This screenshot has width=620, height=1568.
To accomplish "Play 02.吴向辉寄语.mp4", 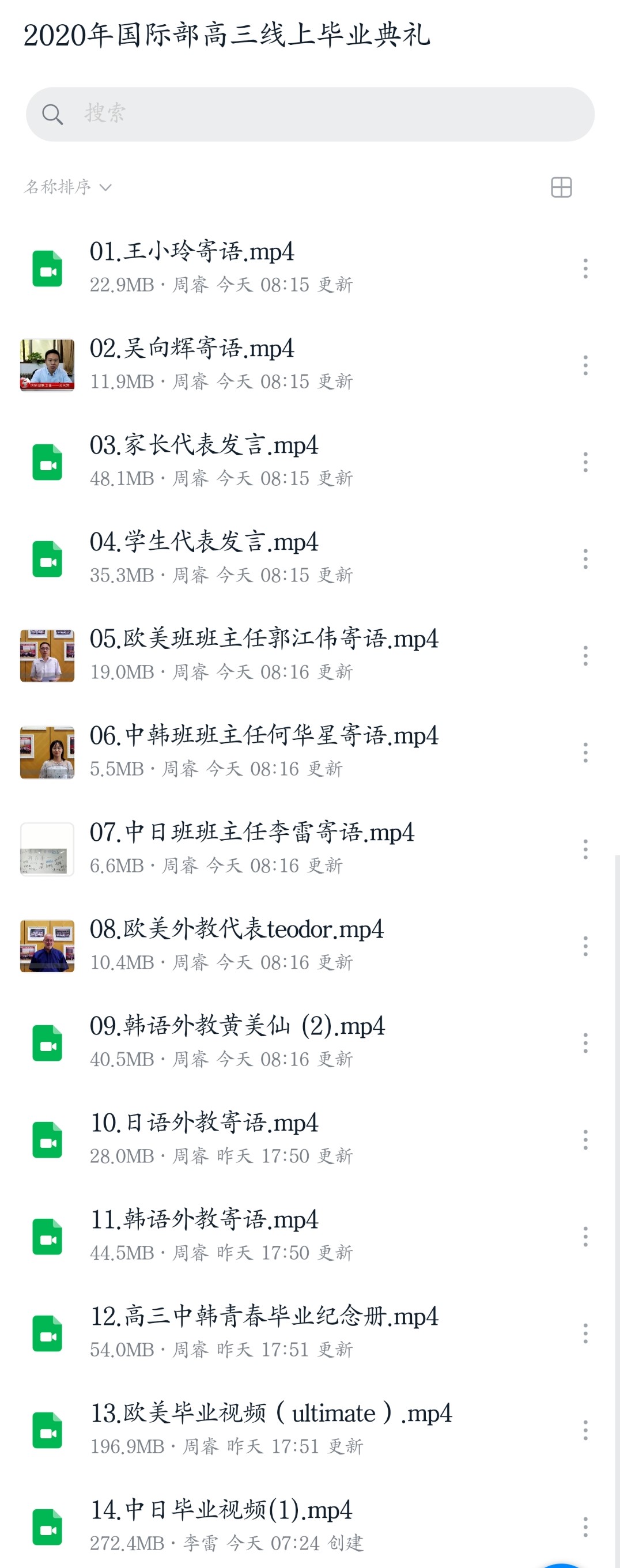I will [192, 349].
